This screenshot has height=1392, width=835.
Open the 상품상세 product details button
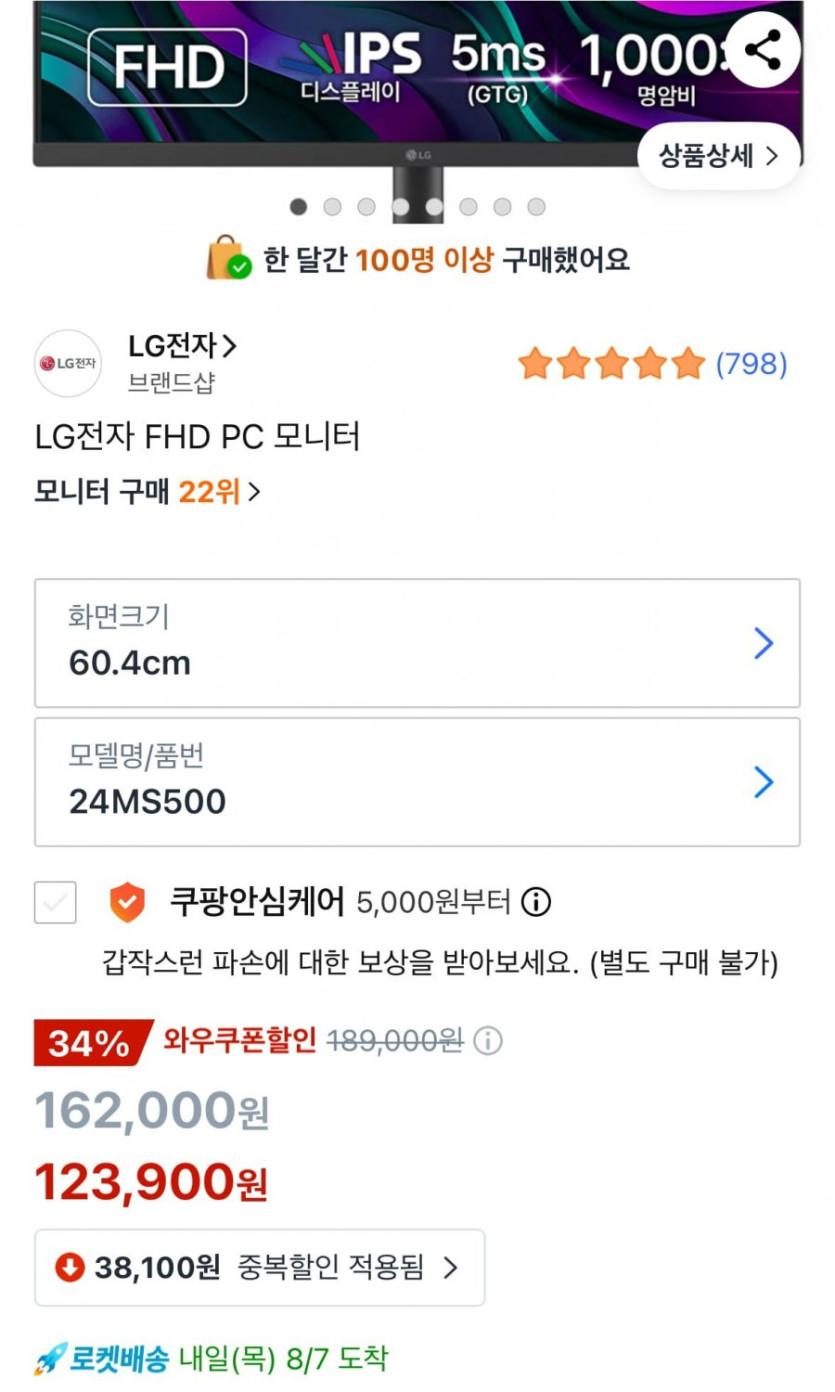click(718, 156)
